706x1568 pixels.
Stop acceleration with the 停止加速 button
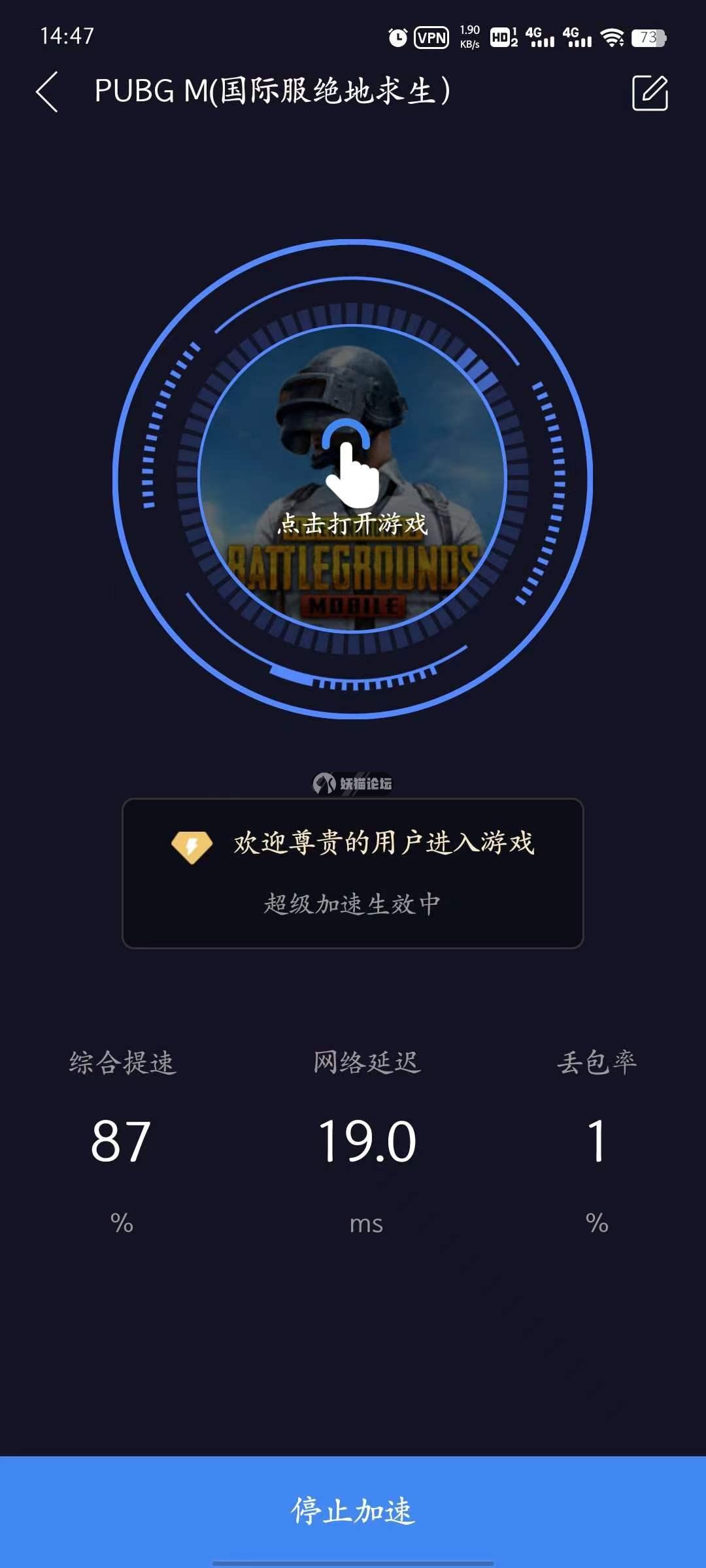(353, 1511)
